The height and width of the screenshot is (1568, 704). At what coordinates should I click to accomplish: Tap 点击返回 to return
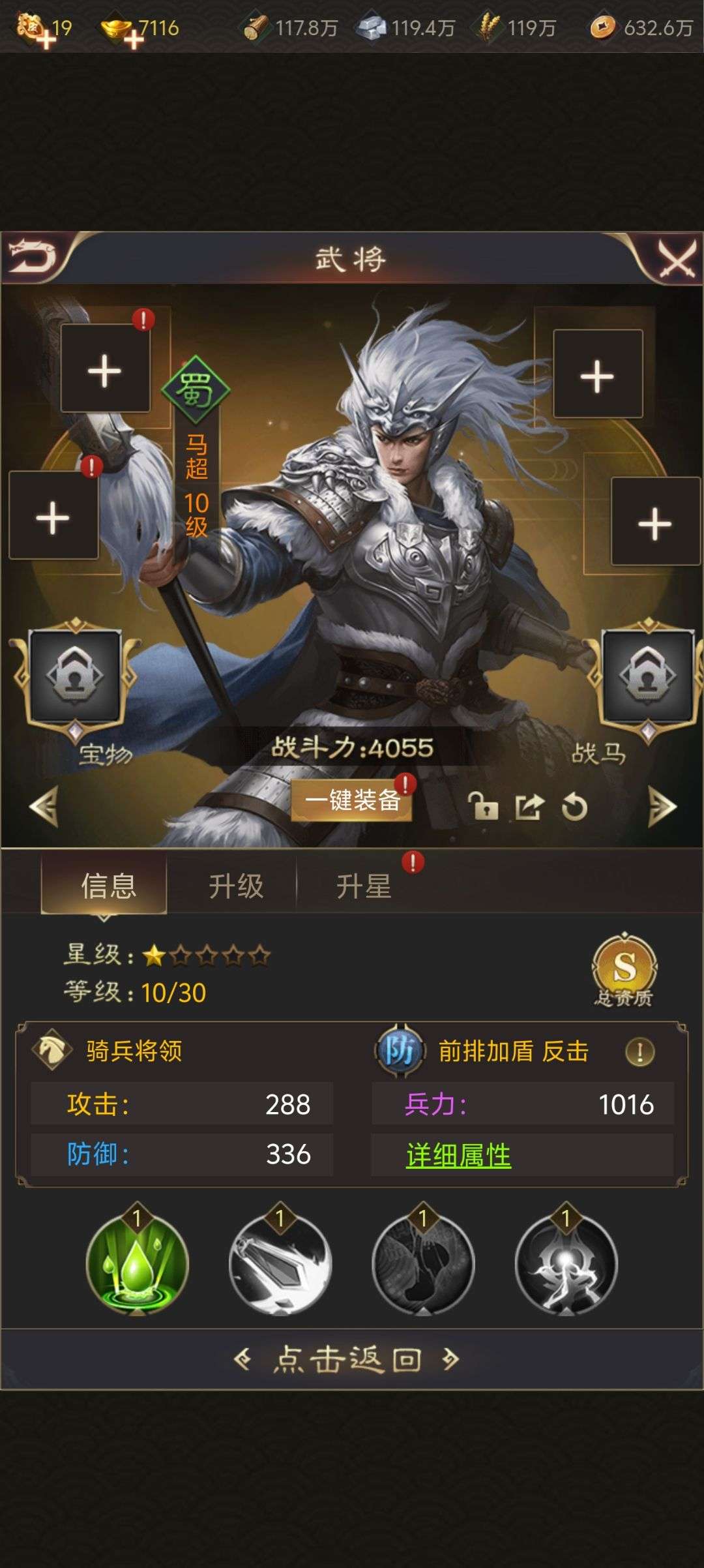click(x=347, y=1360)
